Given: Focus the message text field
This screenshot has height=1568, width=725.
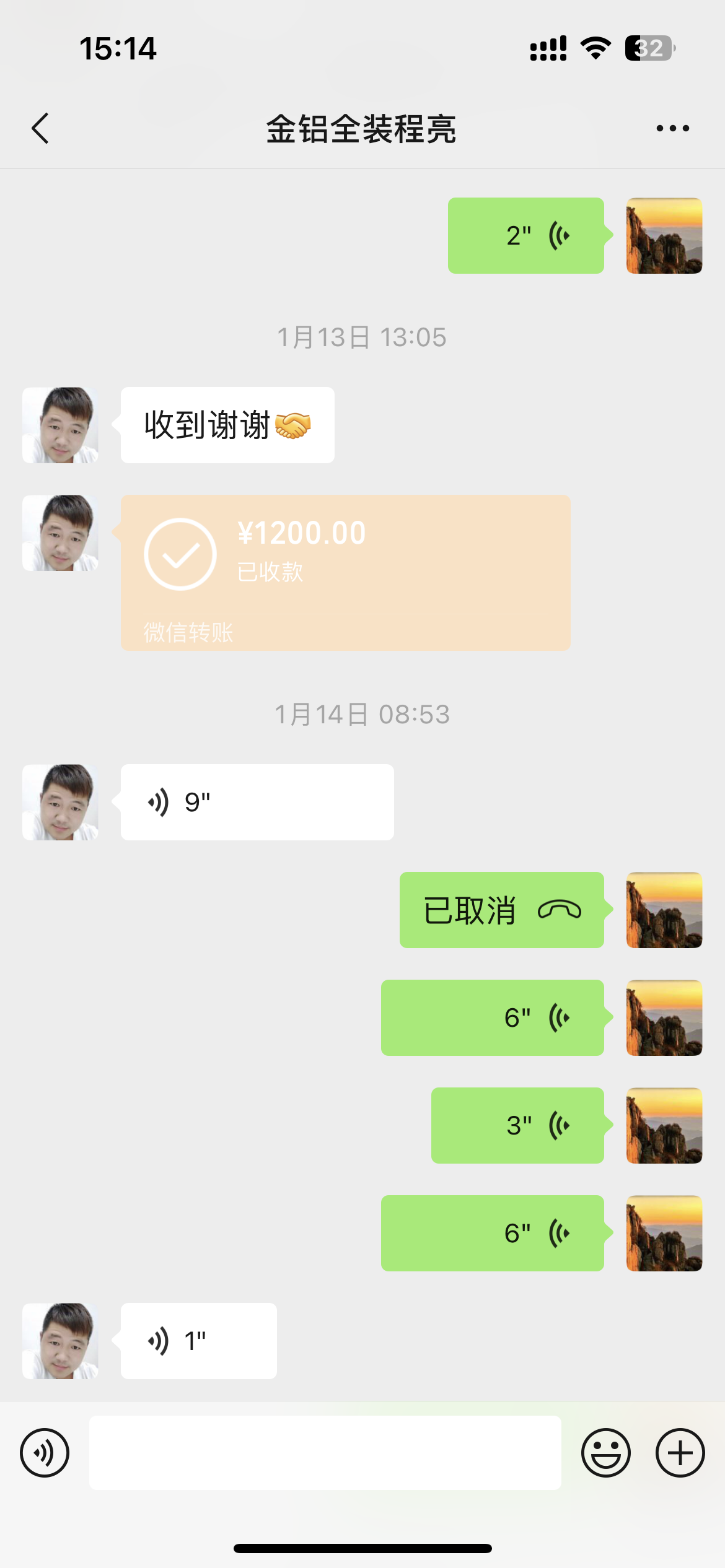Looking at the screenshot, I should (325, 1453).
